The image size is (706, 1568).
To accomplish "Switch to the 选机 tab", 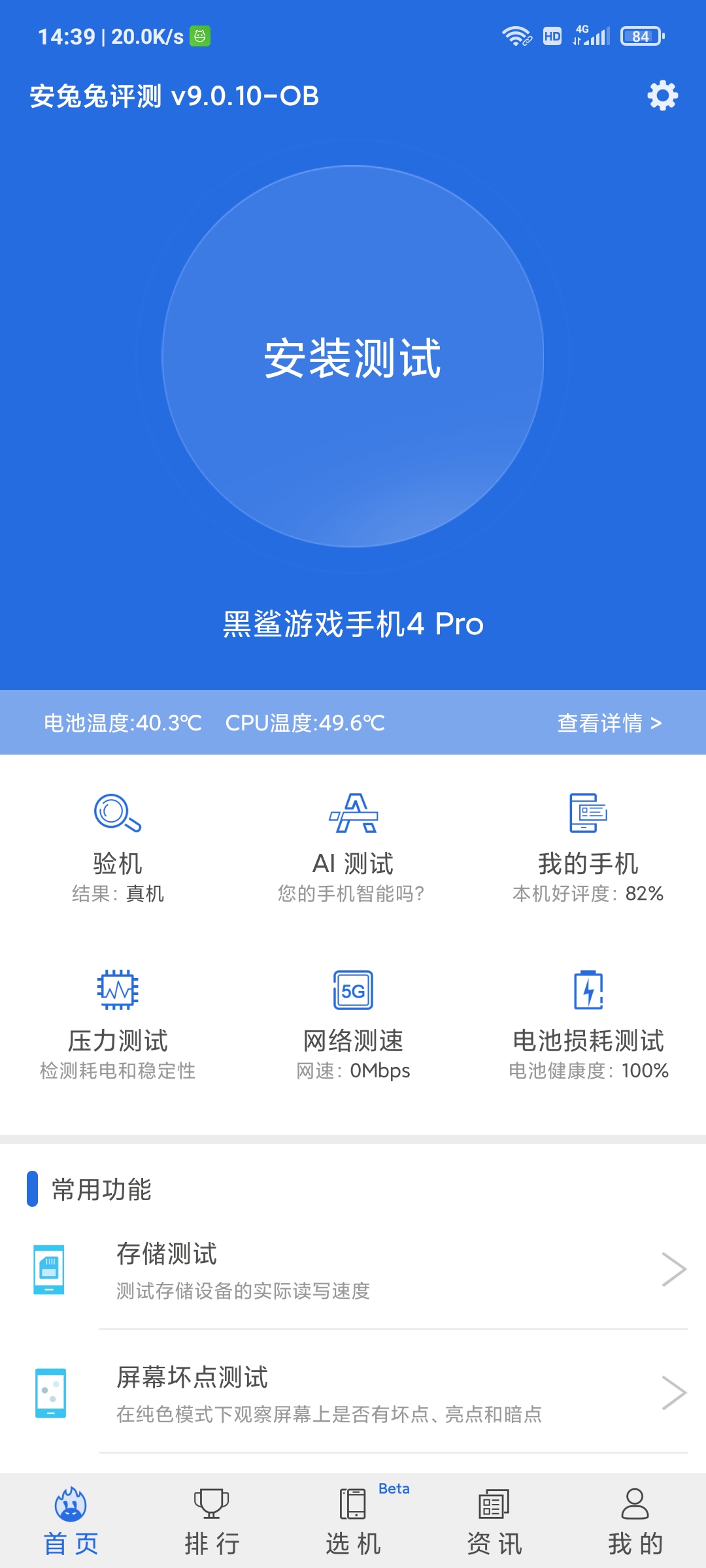I will coord(353,1521).
